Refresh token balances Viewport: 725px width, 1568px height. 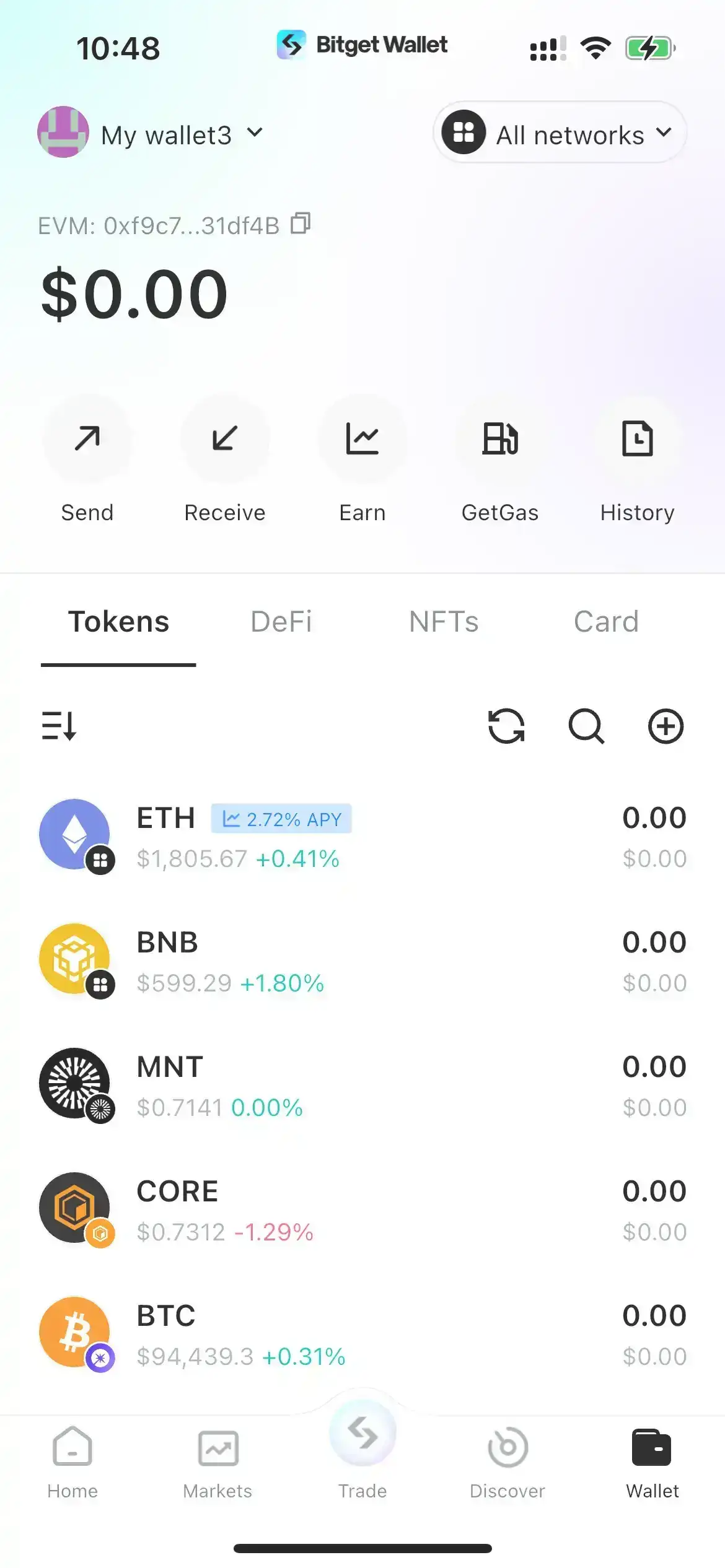click(506, 726)
